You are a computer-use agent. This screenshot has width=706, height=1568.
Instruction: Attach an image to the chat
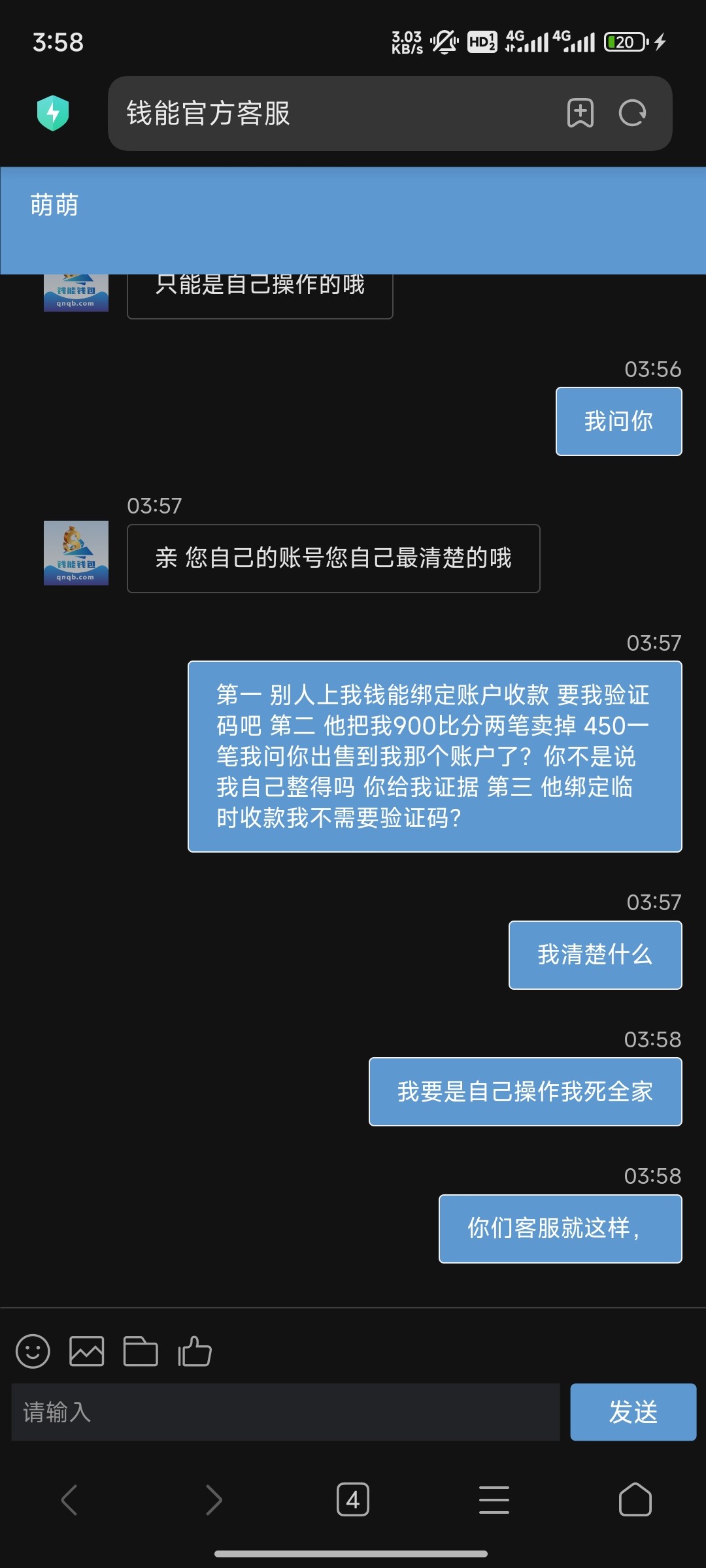click(x=87, y=1350)
